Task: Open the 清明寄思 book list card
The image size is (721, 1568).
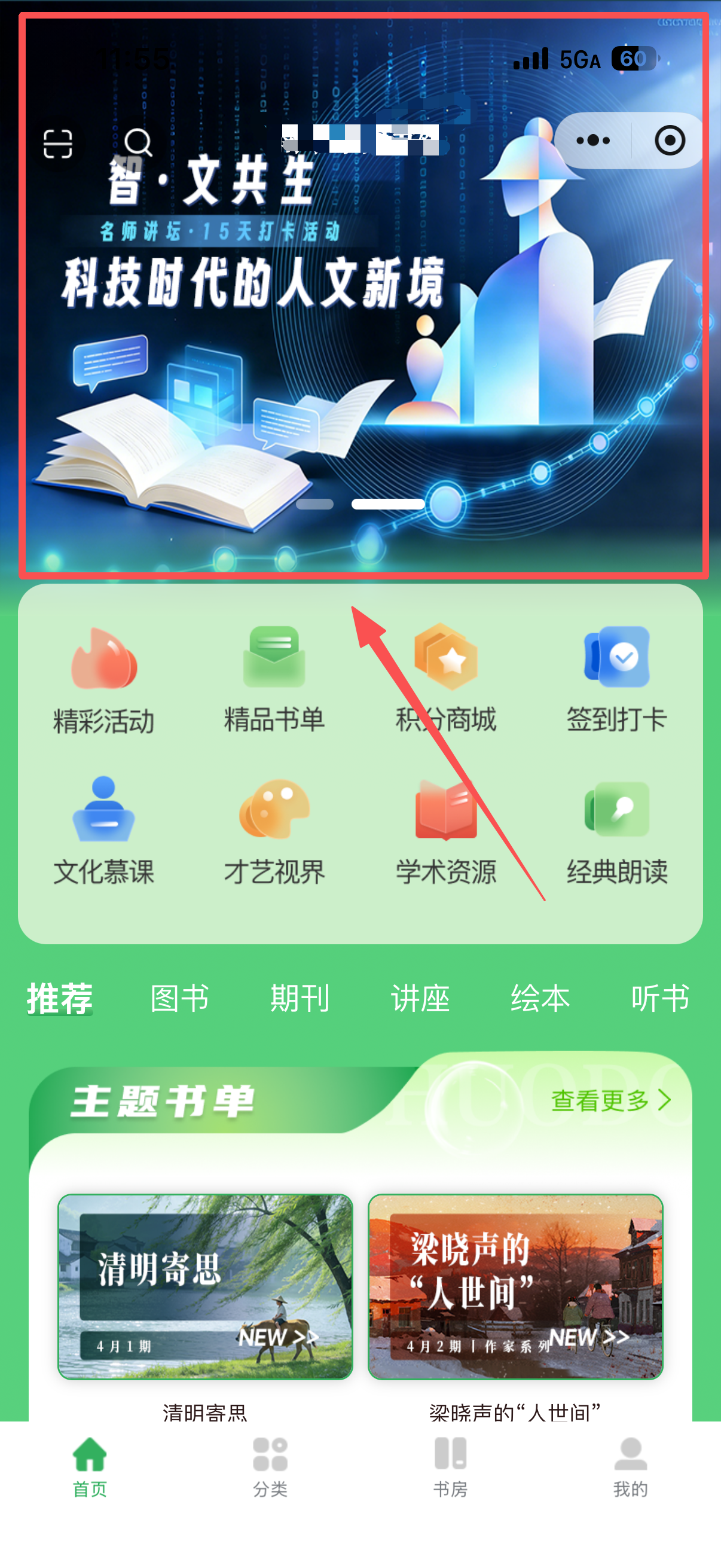Action: [205, 1287]
